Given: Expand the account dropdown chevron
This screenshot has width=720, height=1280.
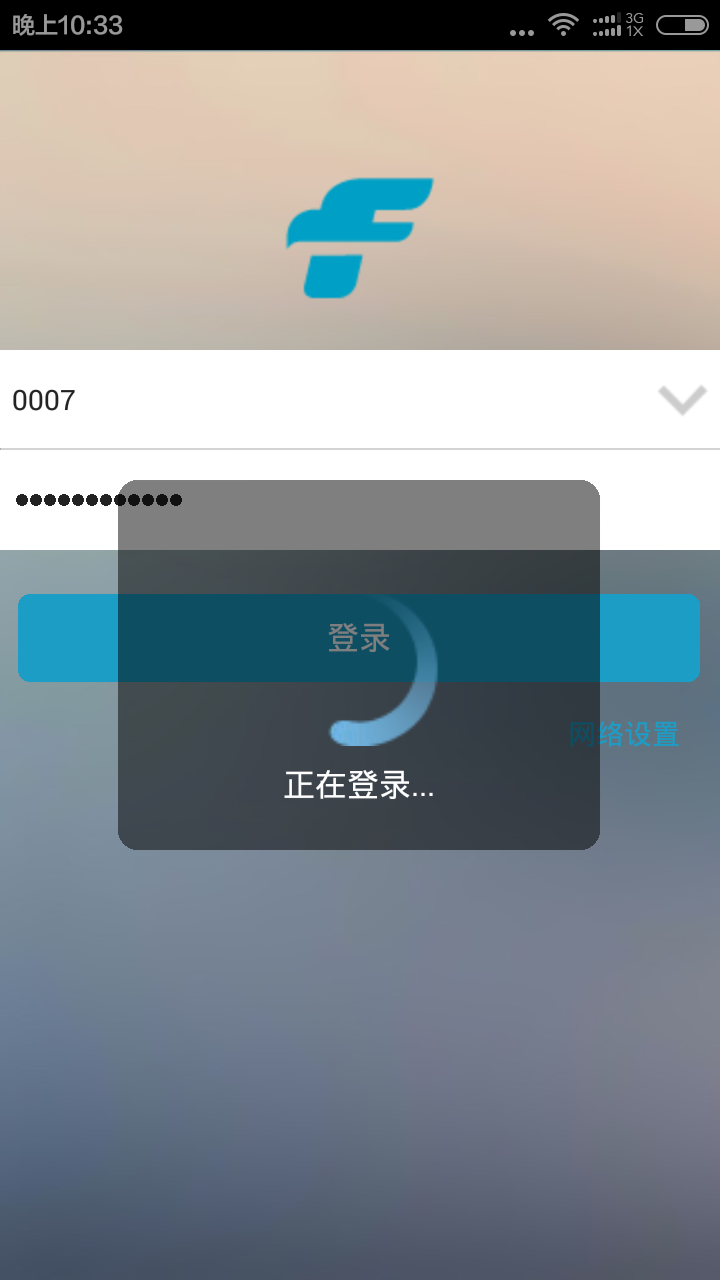Looking at the screenshot, I should click(x=682, y=400).
